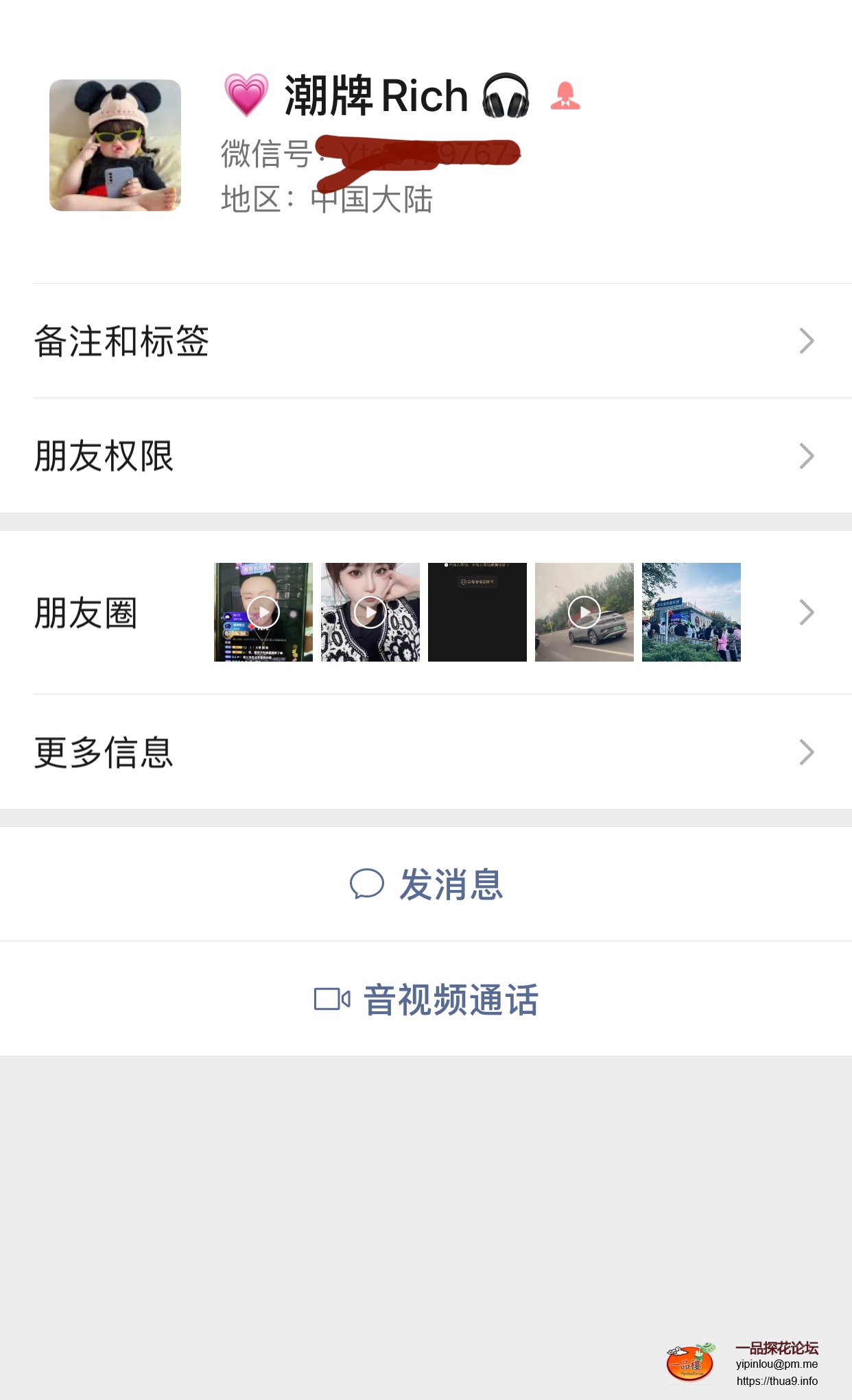The width and height of the screenshot is (852, 1400).
Task: Start 音视频通话 call
Action: pos(426,999)
